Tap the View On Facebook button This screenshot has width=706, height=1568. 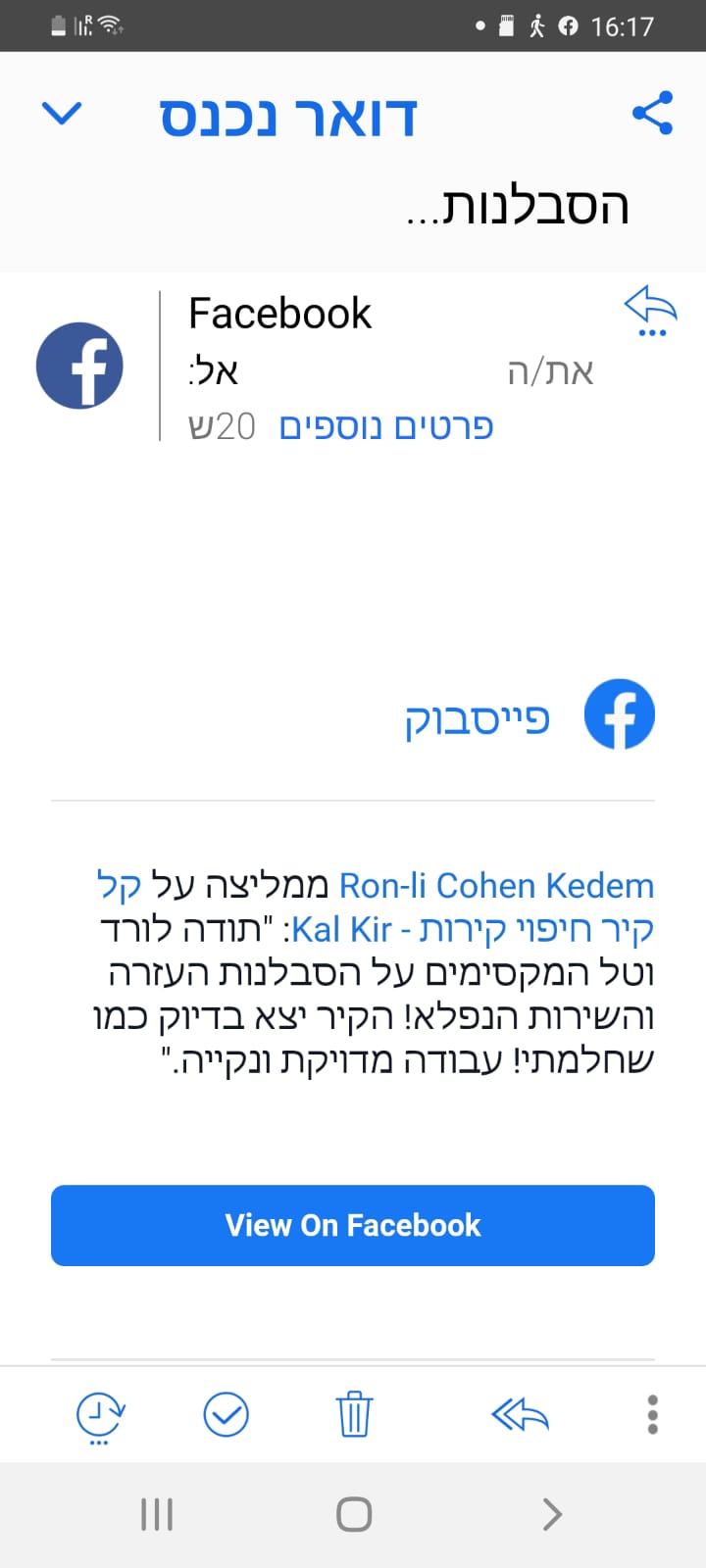pyautogui.click(x=353, y=1225)
